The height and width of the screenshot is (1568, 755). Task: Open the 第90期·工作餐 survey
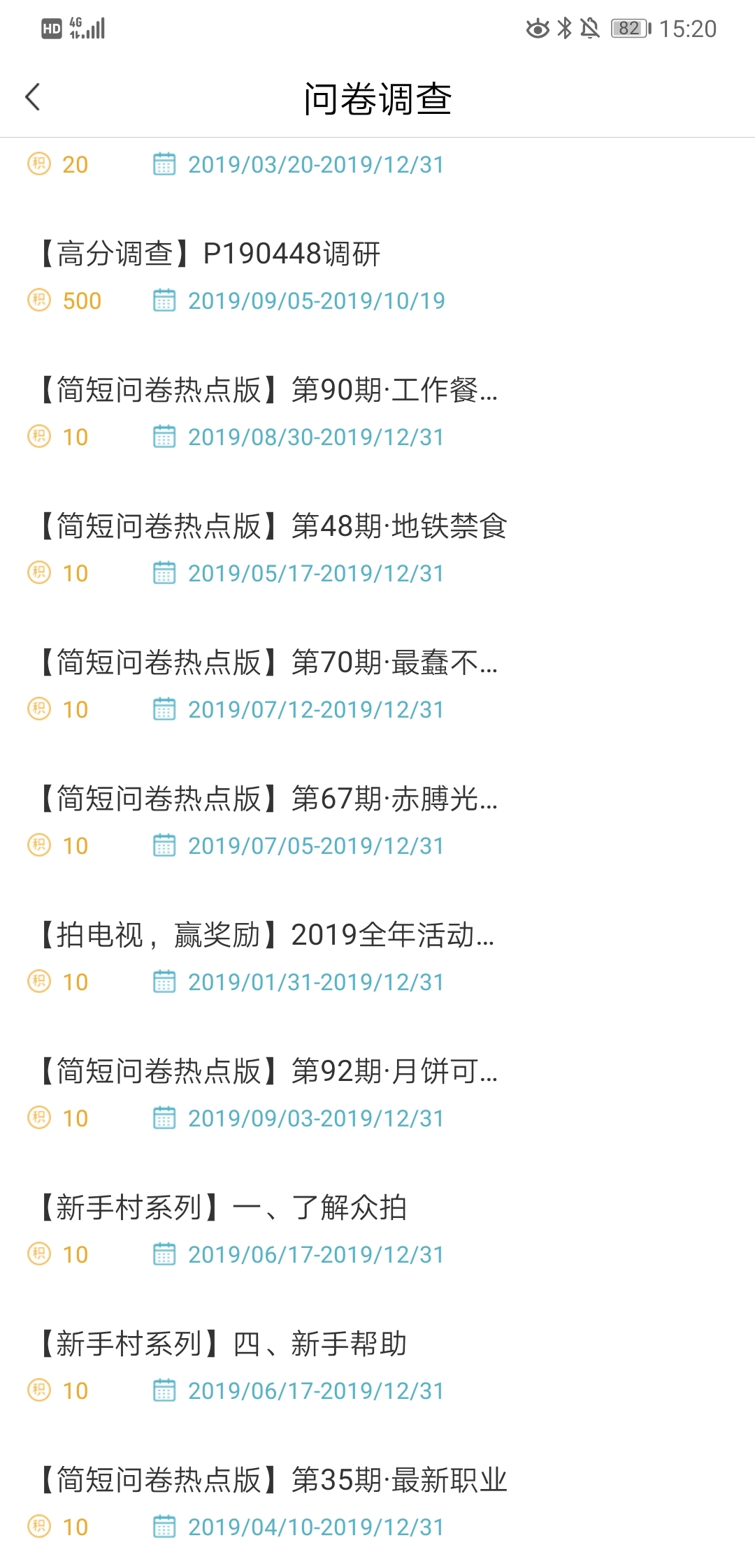pyautogui.click(x=269, y=390)
